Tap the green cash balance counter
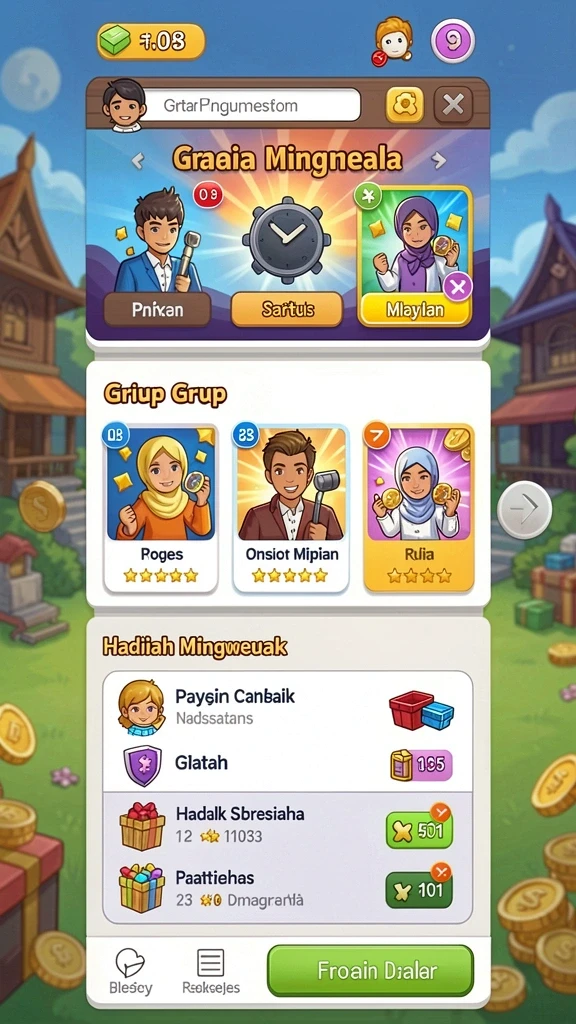The image size is (576, 1024). [151, 42]
